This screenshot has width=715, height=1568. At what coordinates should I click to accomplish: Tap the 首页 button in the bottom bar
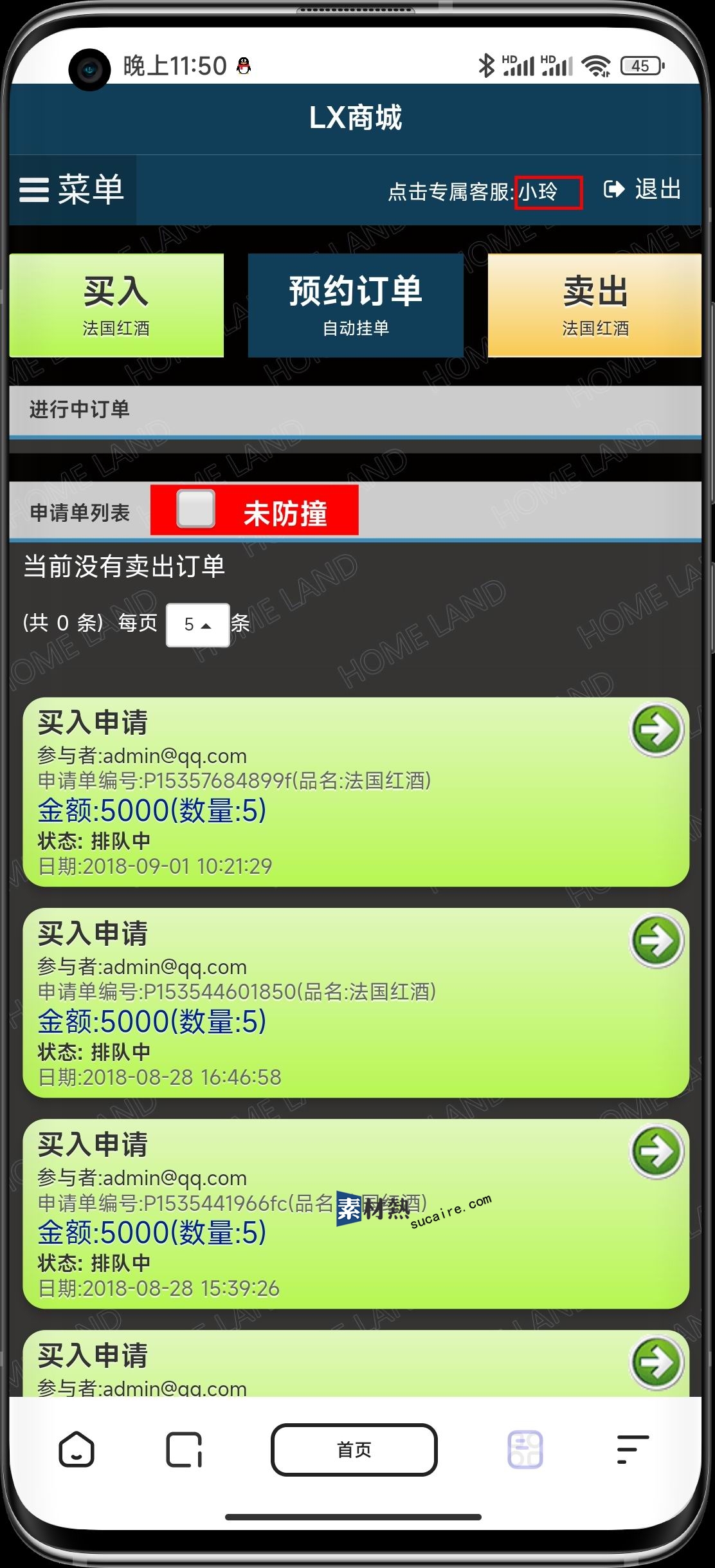tap(354, 1450)
